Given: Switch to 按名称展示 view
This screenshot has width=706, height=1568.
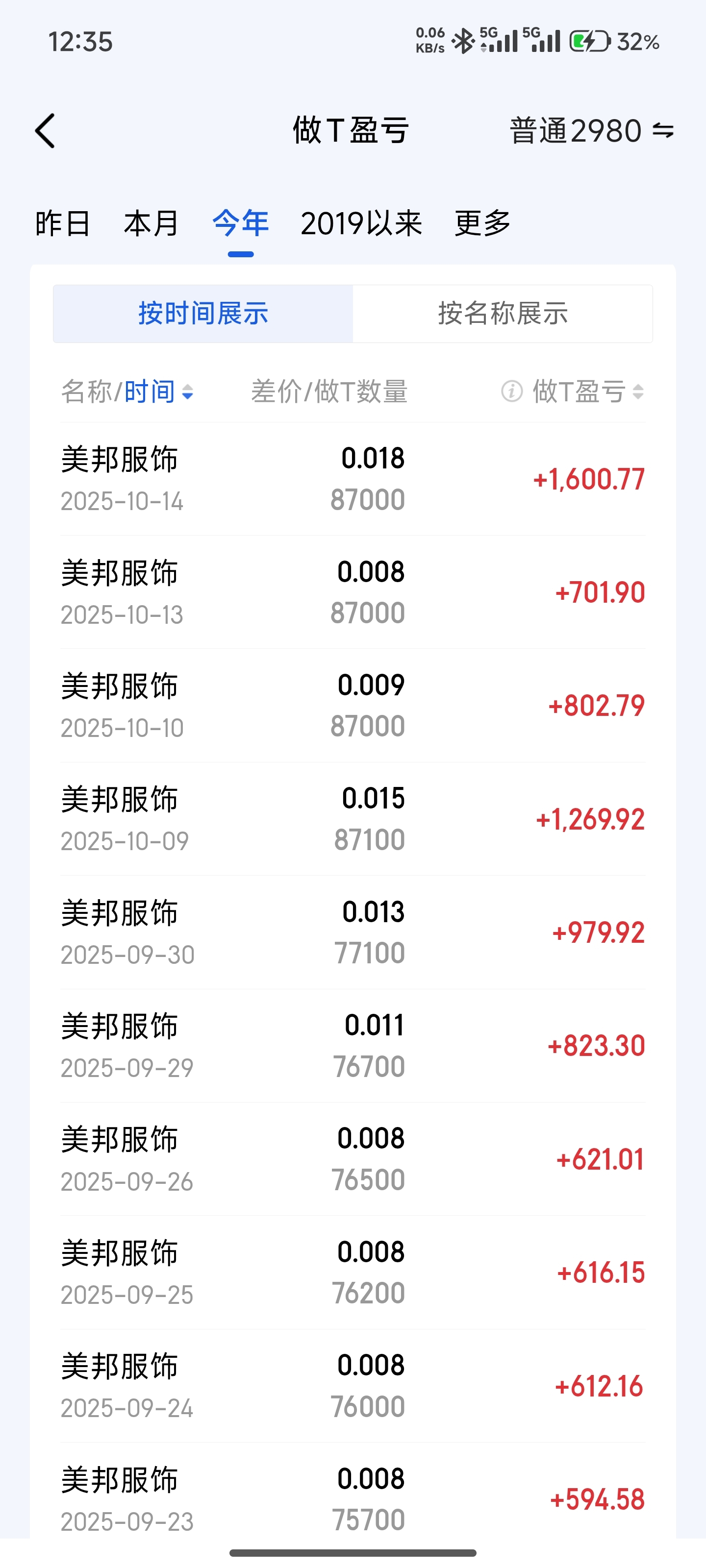Looking at the screenshot, I should 503,314.
